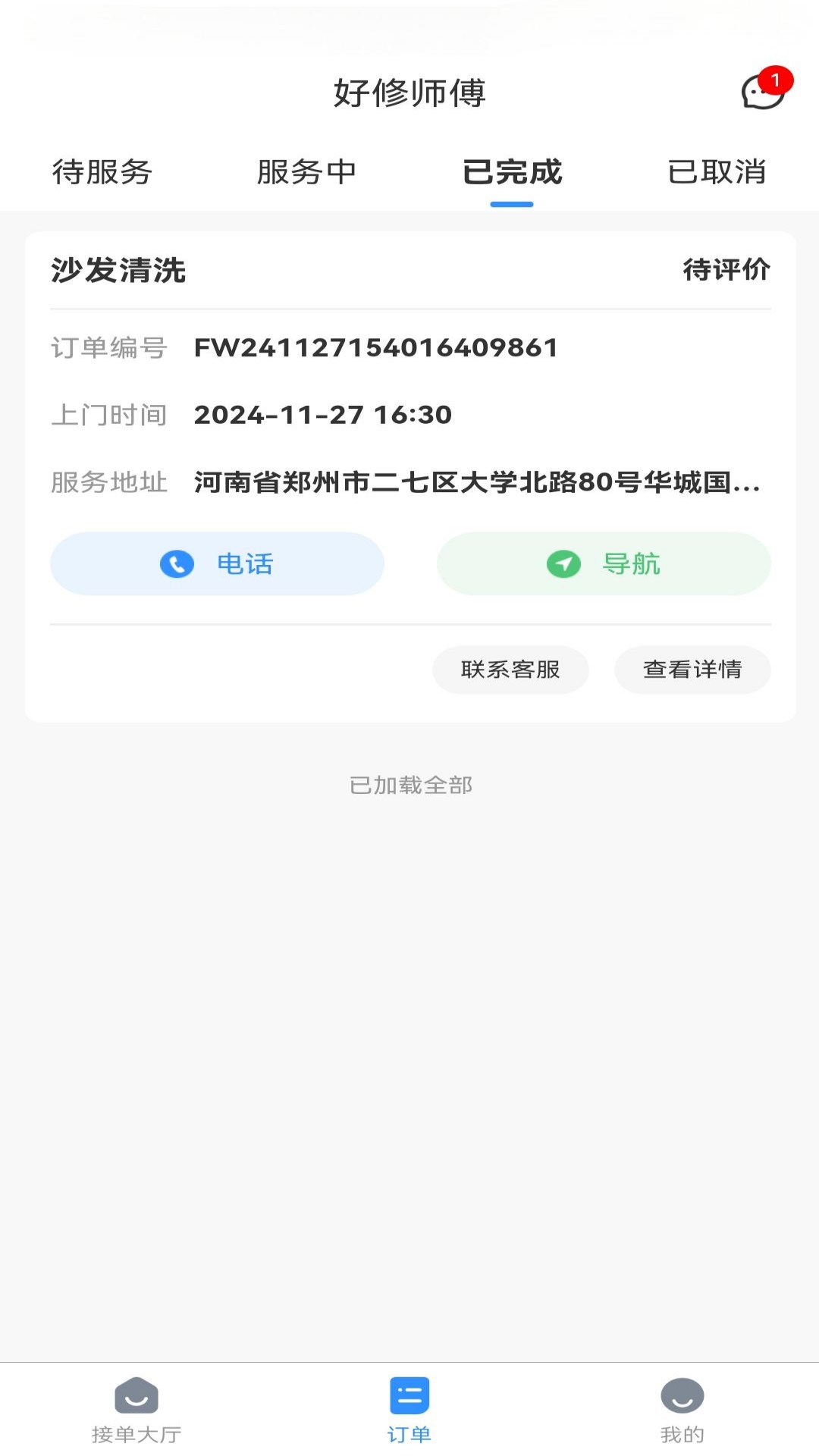
Task: Start navigation with the 导航 button
Action: coord(604,563)
